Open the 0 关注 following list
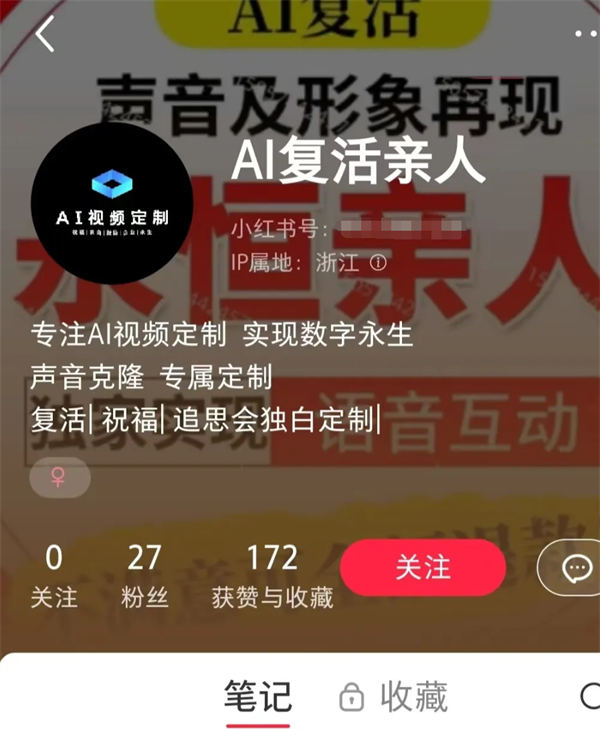 click(x=54, y=576)
